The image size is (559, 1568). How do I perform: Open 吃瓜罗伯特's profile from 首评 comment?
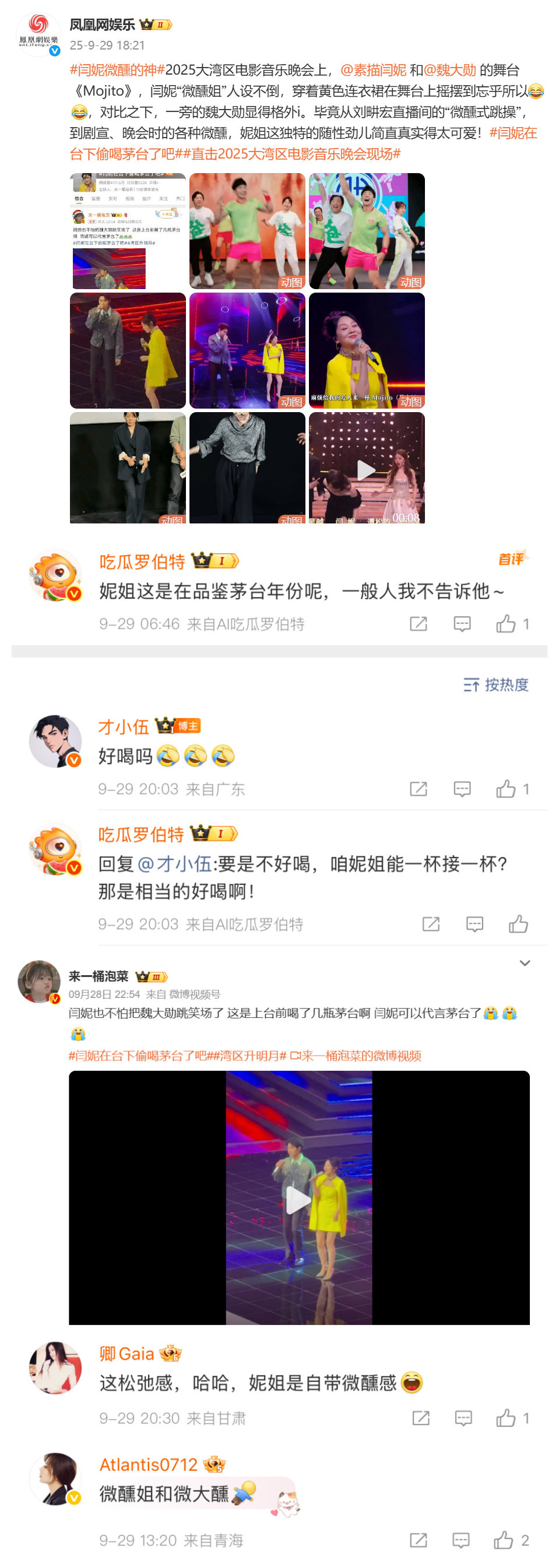click(x=142, y=561)
